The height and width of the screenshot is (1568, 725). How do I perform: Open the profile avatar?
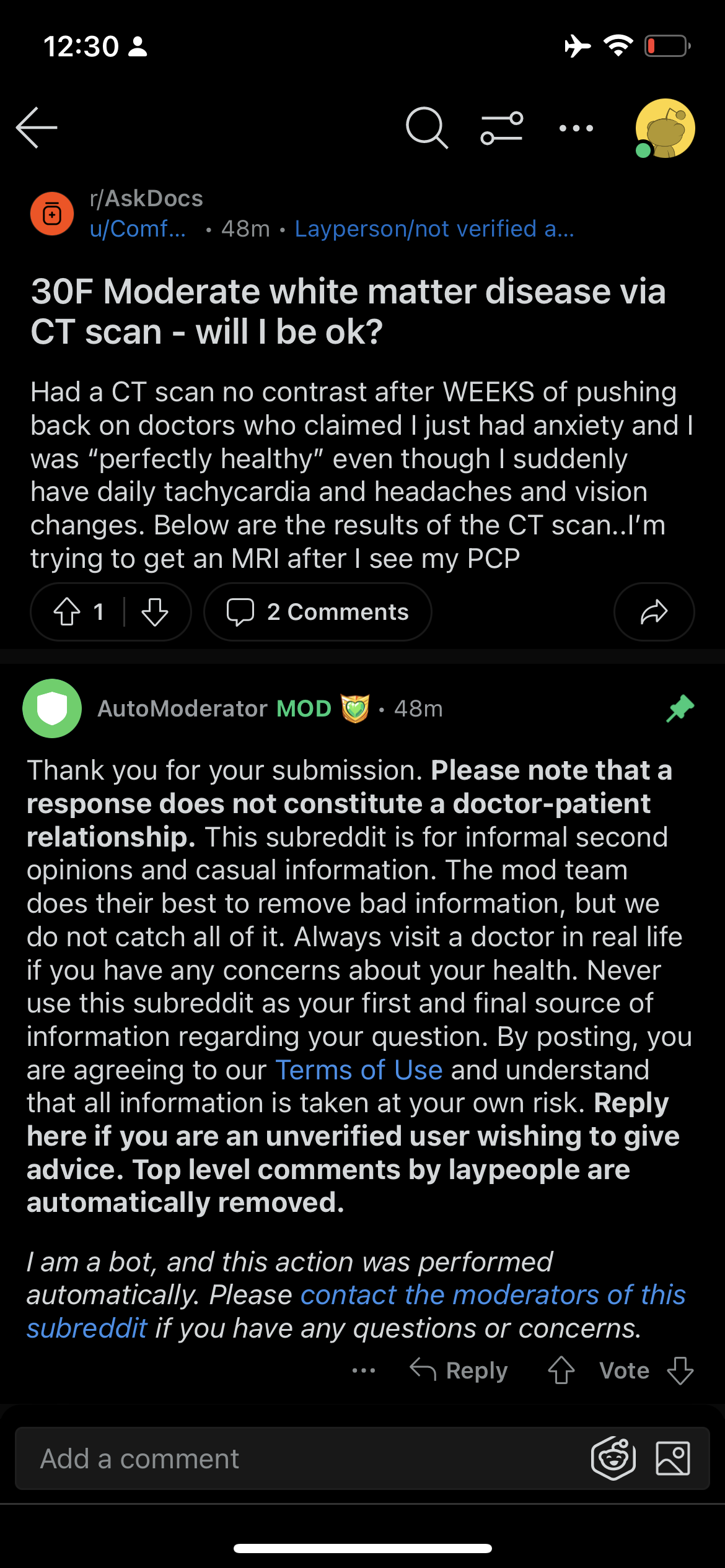coord(664,128)
